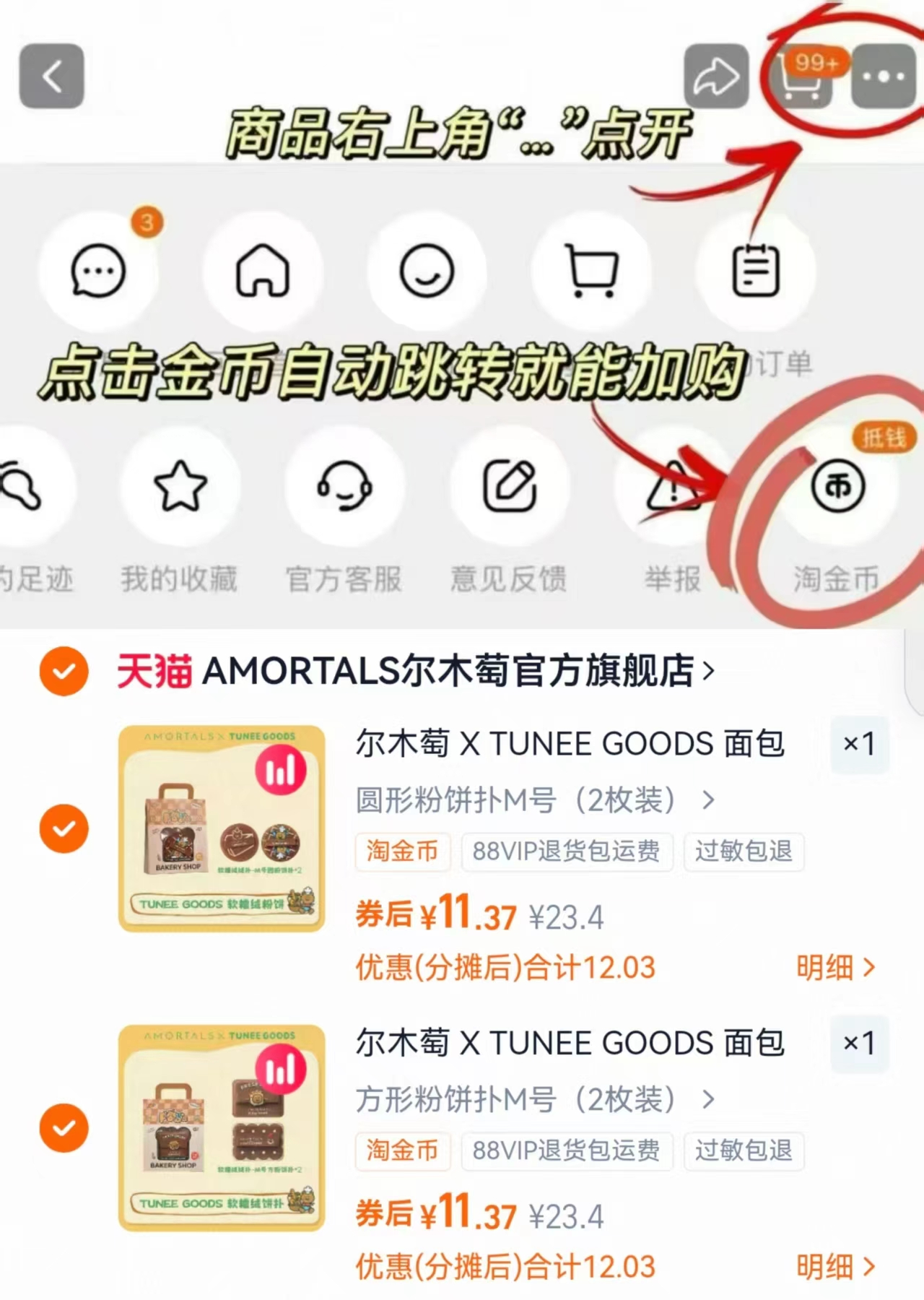Screen dimensions: 924x1300
Task: Uncheck the 圆形粉饼扑 product selection
Action: click(65, 827)
